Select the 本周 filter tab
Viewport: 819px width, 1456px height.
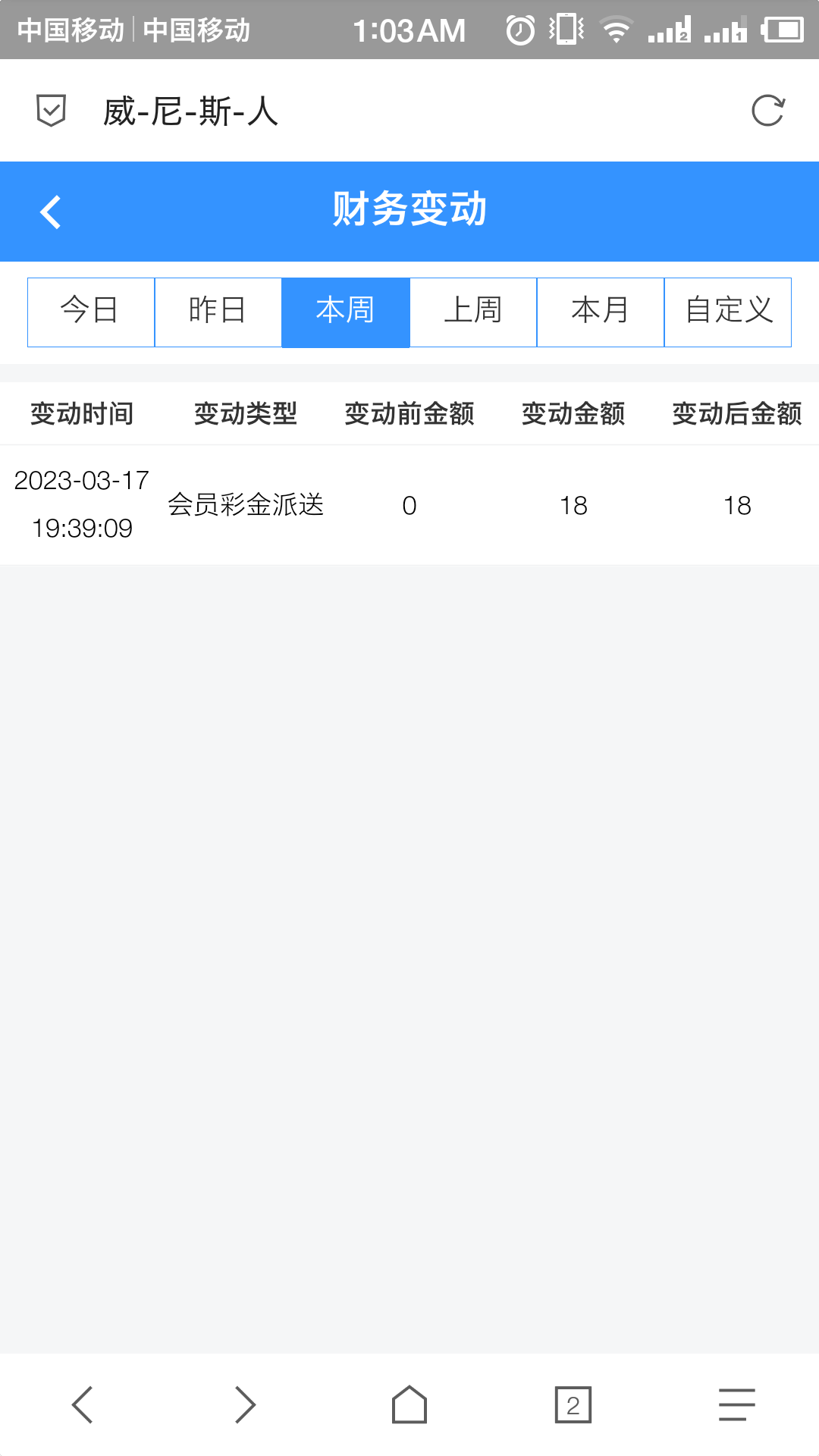tap(346, 312)
